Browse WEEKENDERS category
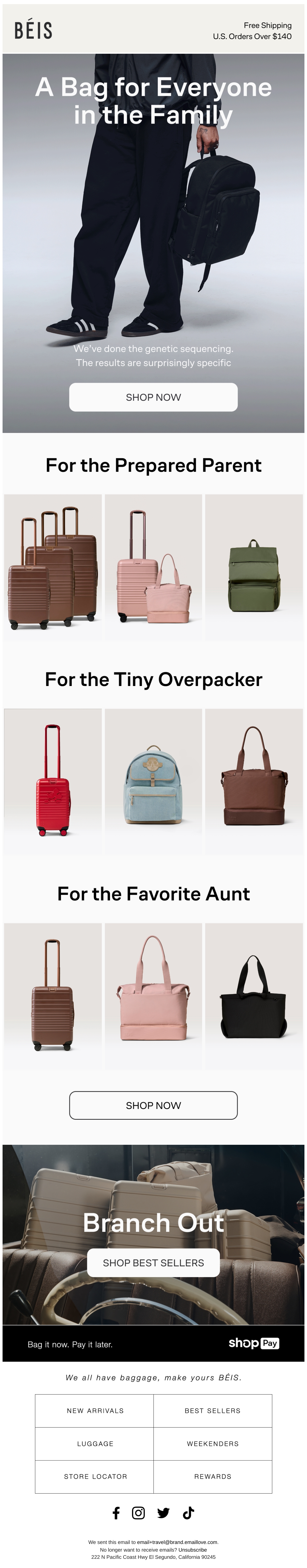307x1568 pixels. 213,1443
